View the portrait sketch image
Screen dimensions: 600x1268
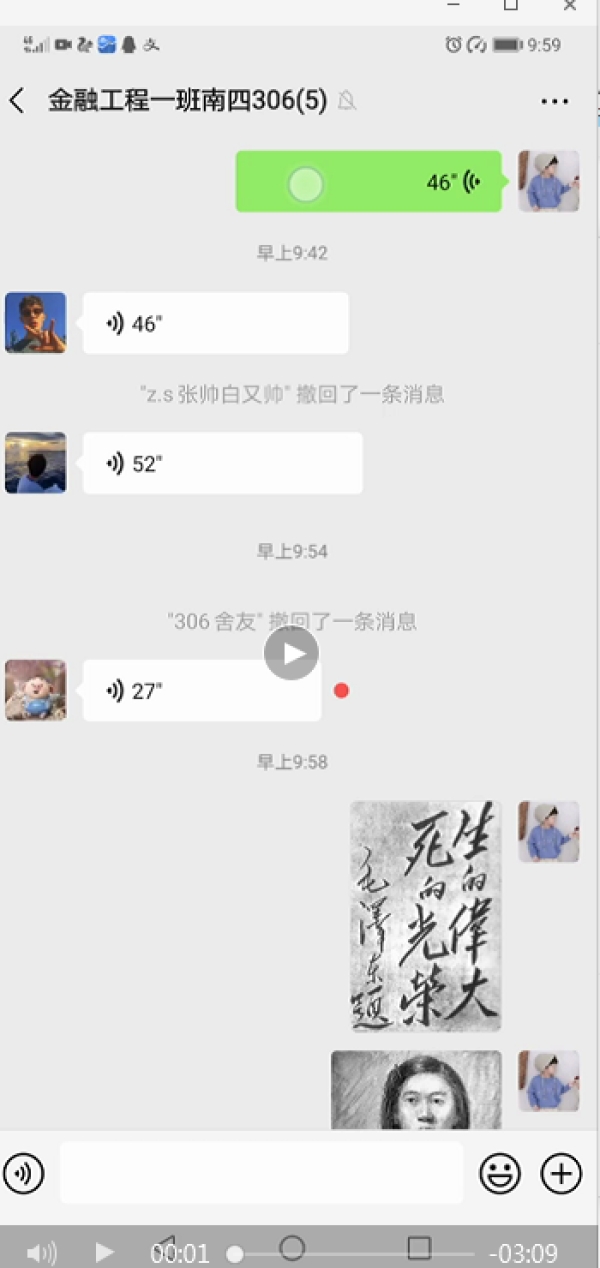416,1090
